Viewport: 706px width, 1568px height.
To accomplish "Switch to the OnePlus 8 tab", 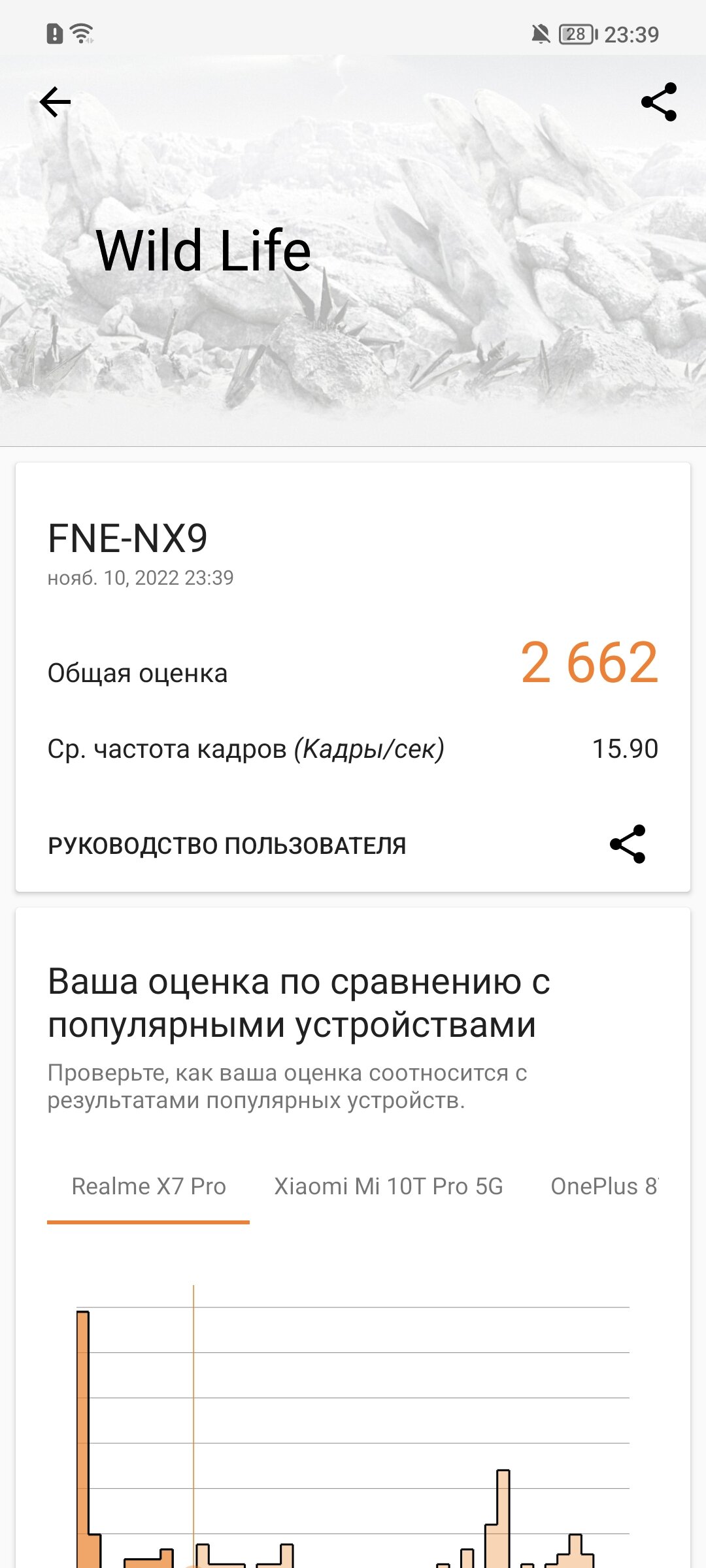I will [x=604, y=1186].
